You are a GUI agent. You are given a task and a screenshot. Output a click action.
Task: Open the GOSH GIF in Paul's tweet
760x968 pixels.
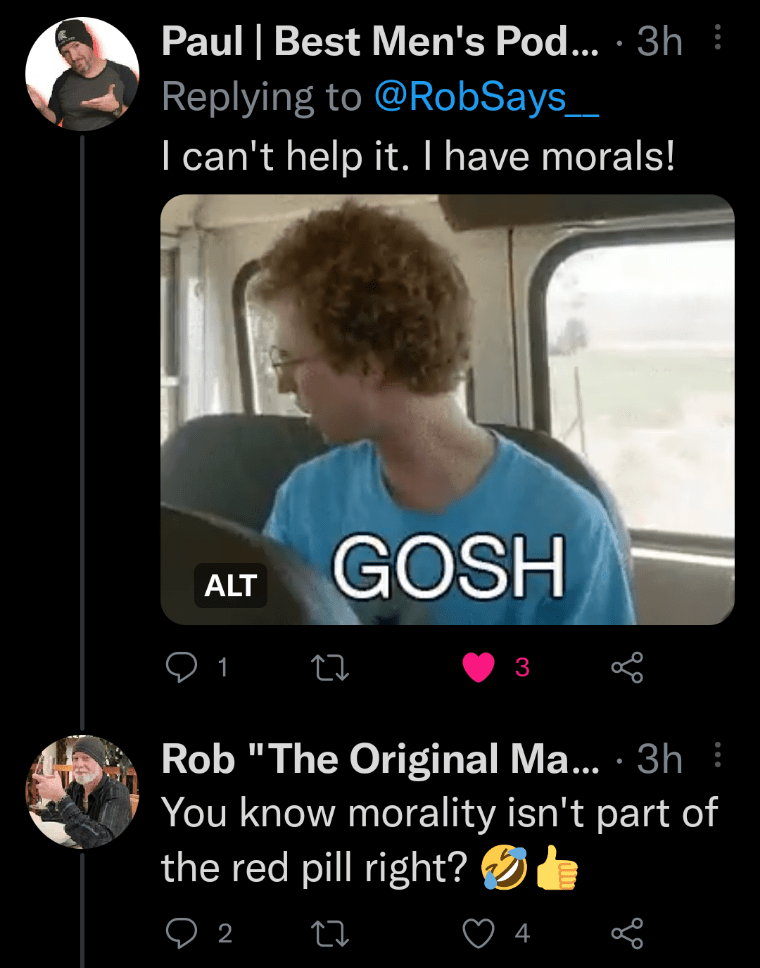tap(447, 409)
